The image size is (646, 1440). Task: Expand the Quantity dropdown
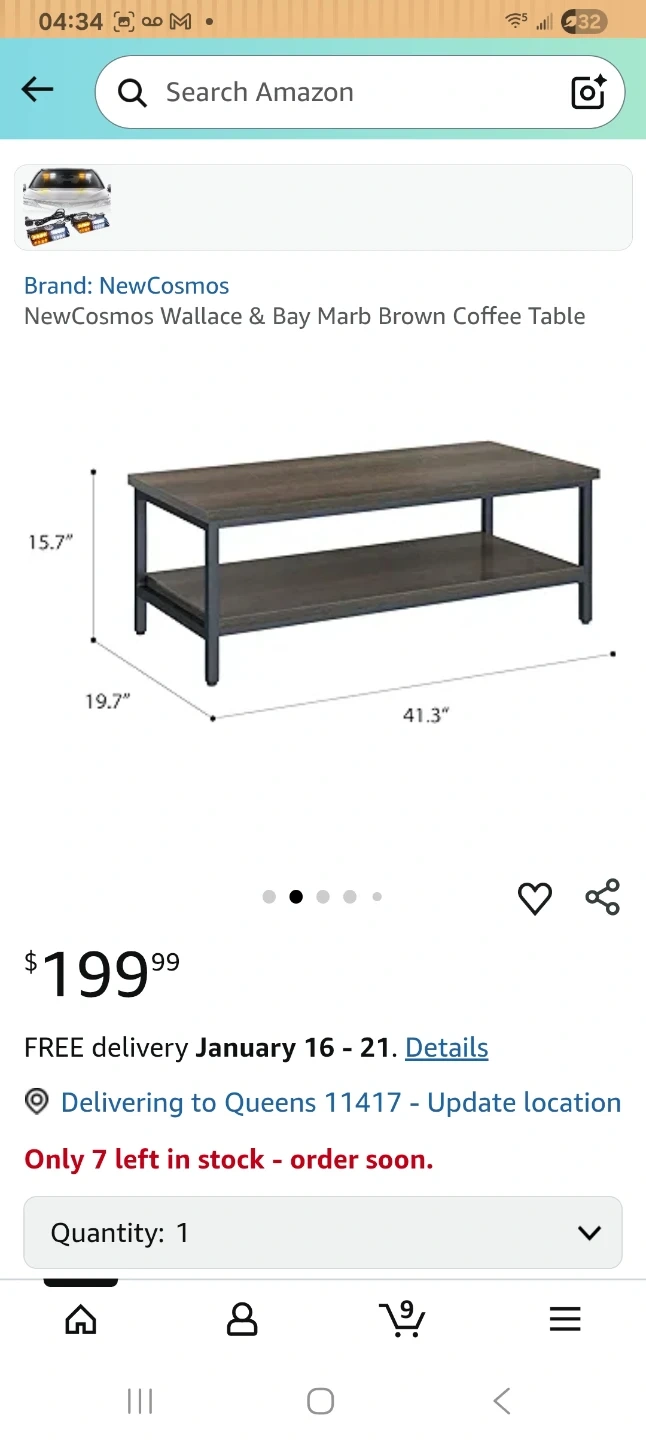322,1233
